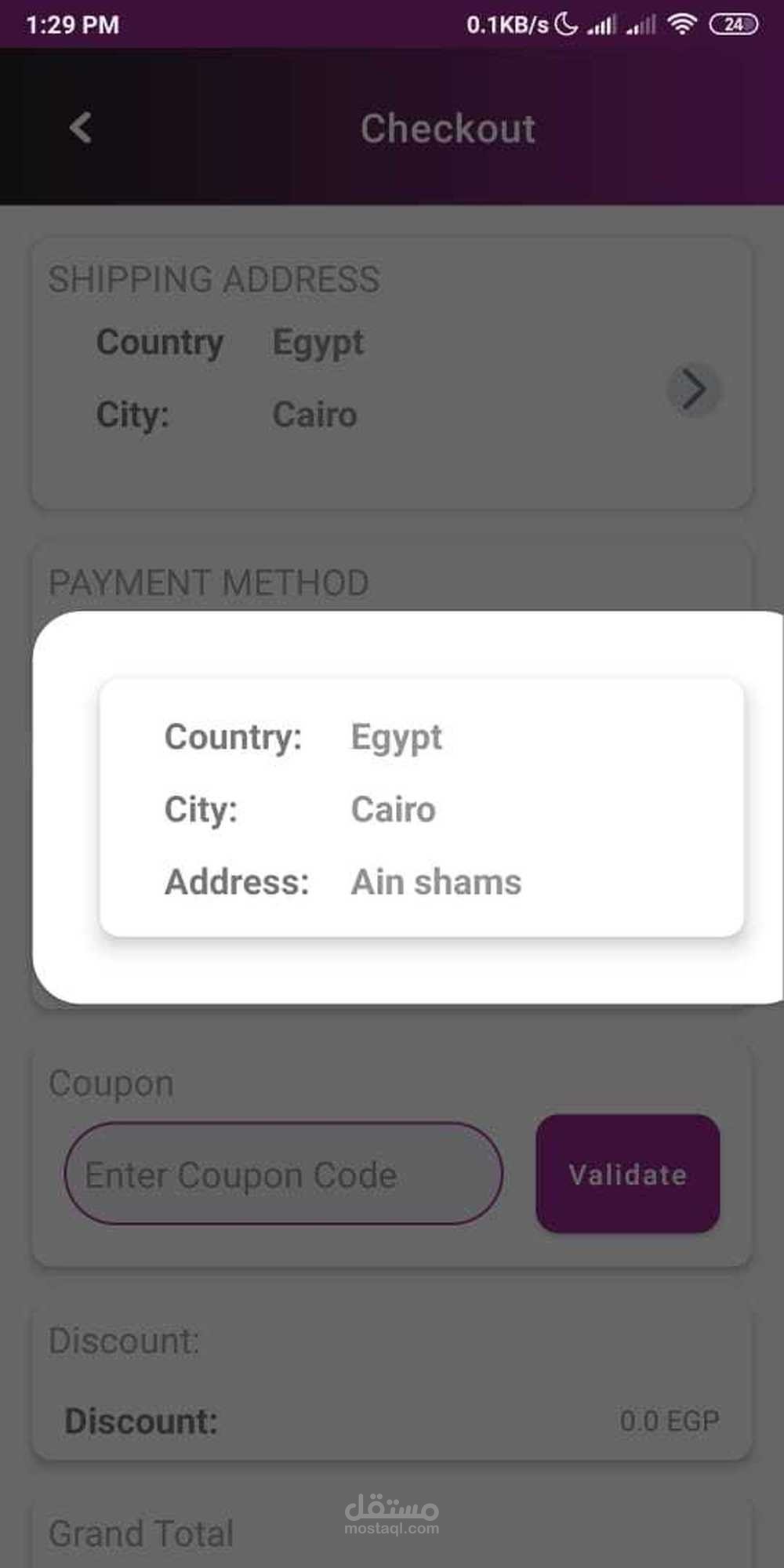Select the Ain shams address card
This screenshot has height=1568, width=784.
[x=422, y=808]
